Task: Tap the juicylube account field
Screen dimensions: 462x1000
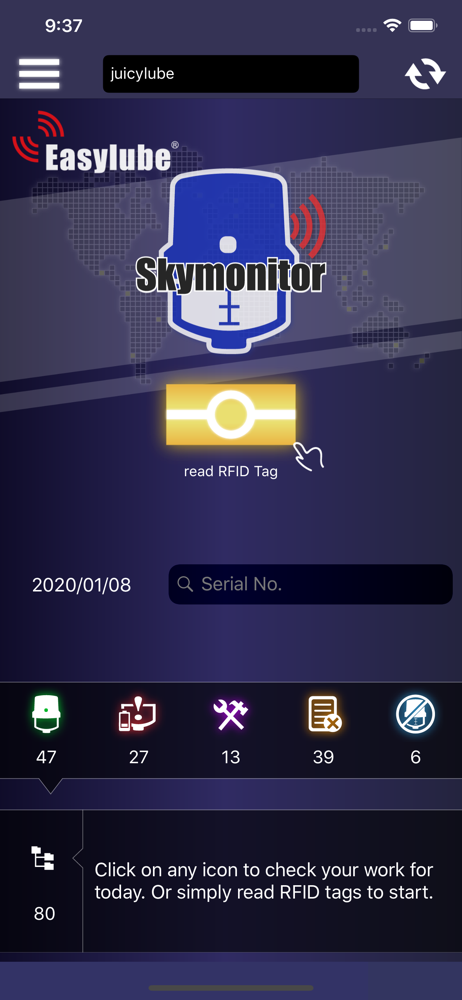Action: click(230, 74)
